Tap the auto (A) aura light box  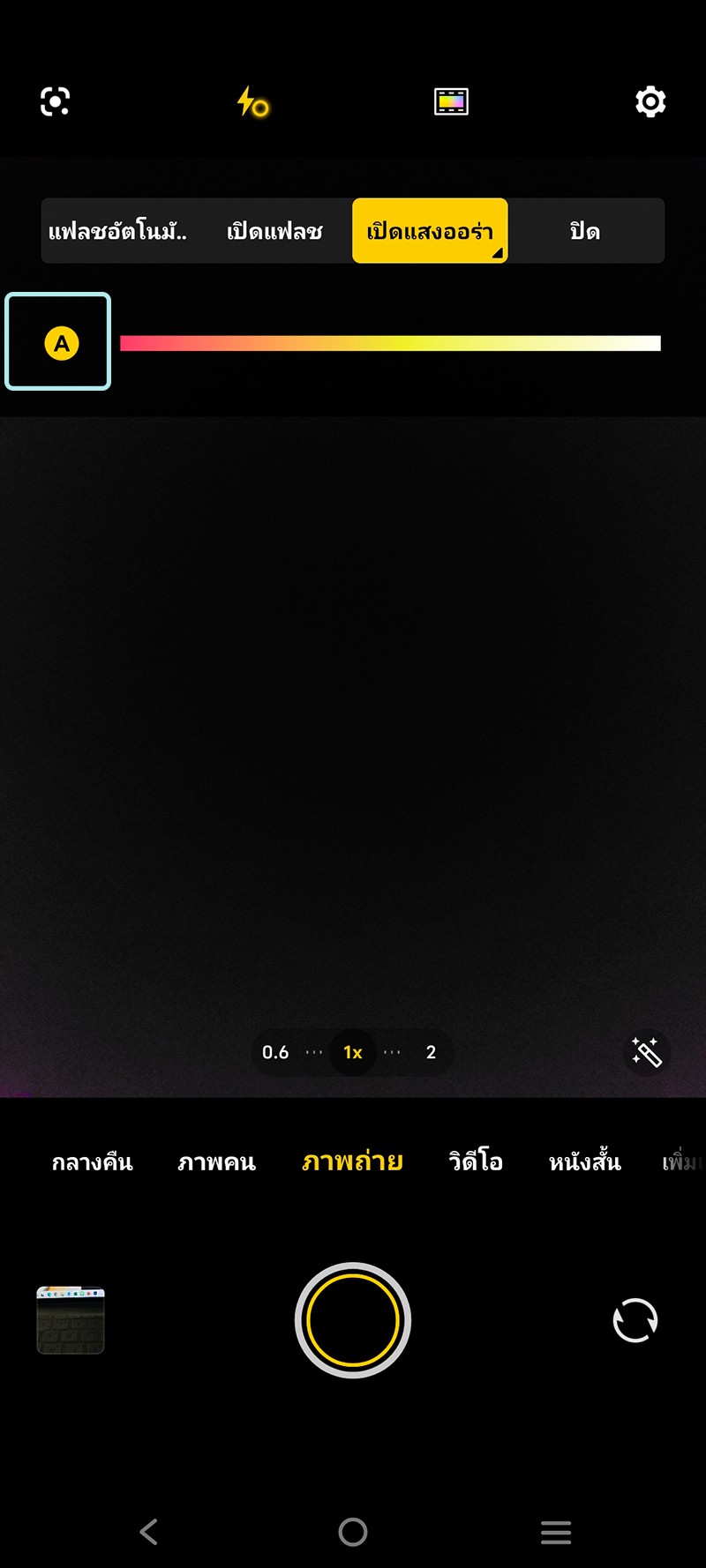click(x=59, y=342)
